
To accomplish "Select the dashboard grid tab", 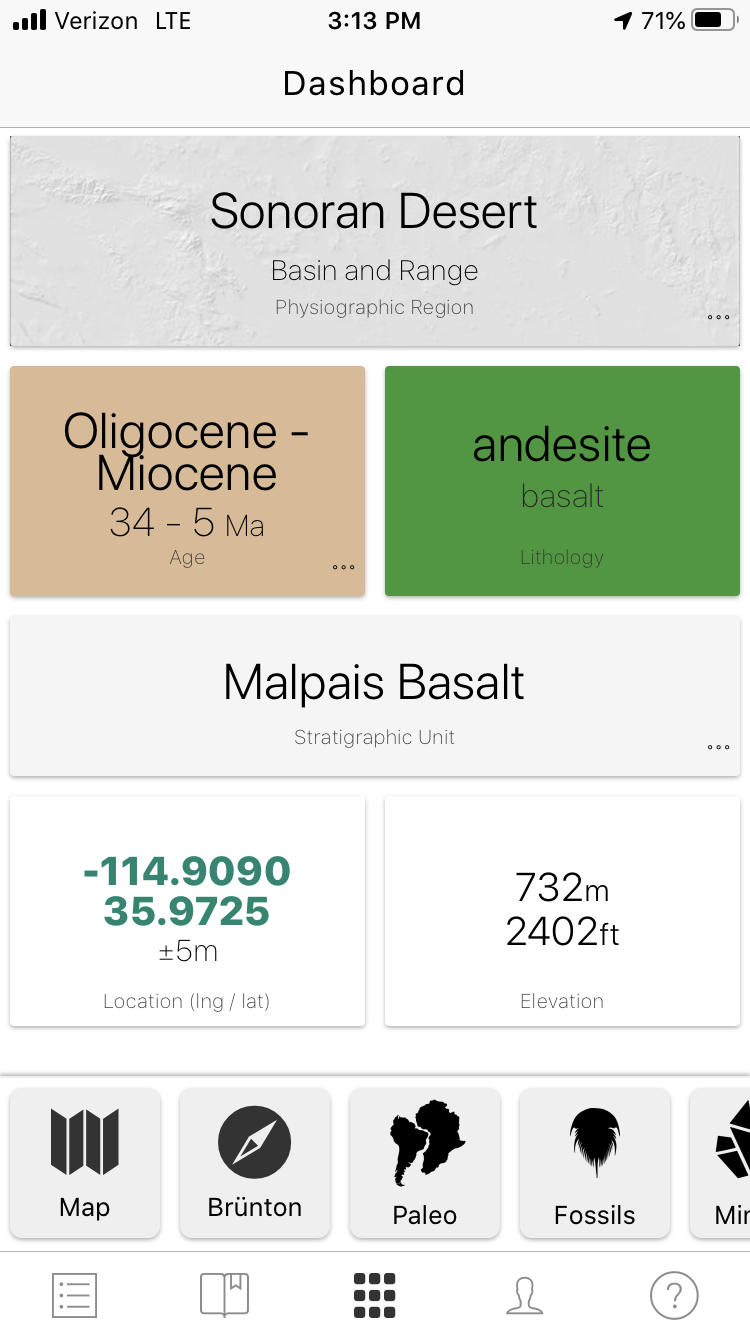I will 375,1295.
